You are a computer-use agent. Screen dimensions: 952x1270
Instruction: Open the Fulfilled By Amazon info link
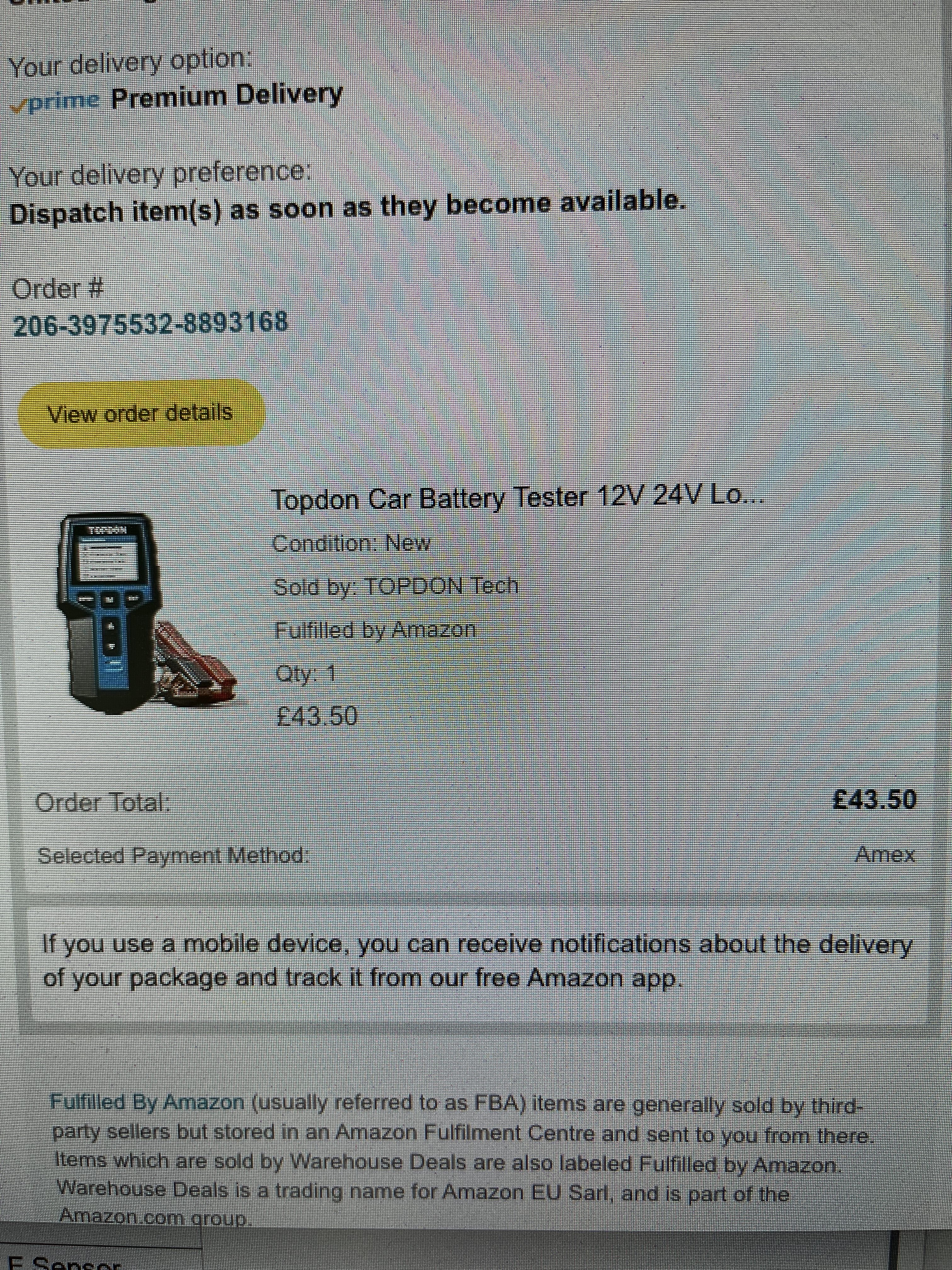pos(147,1102)
